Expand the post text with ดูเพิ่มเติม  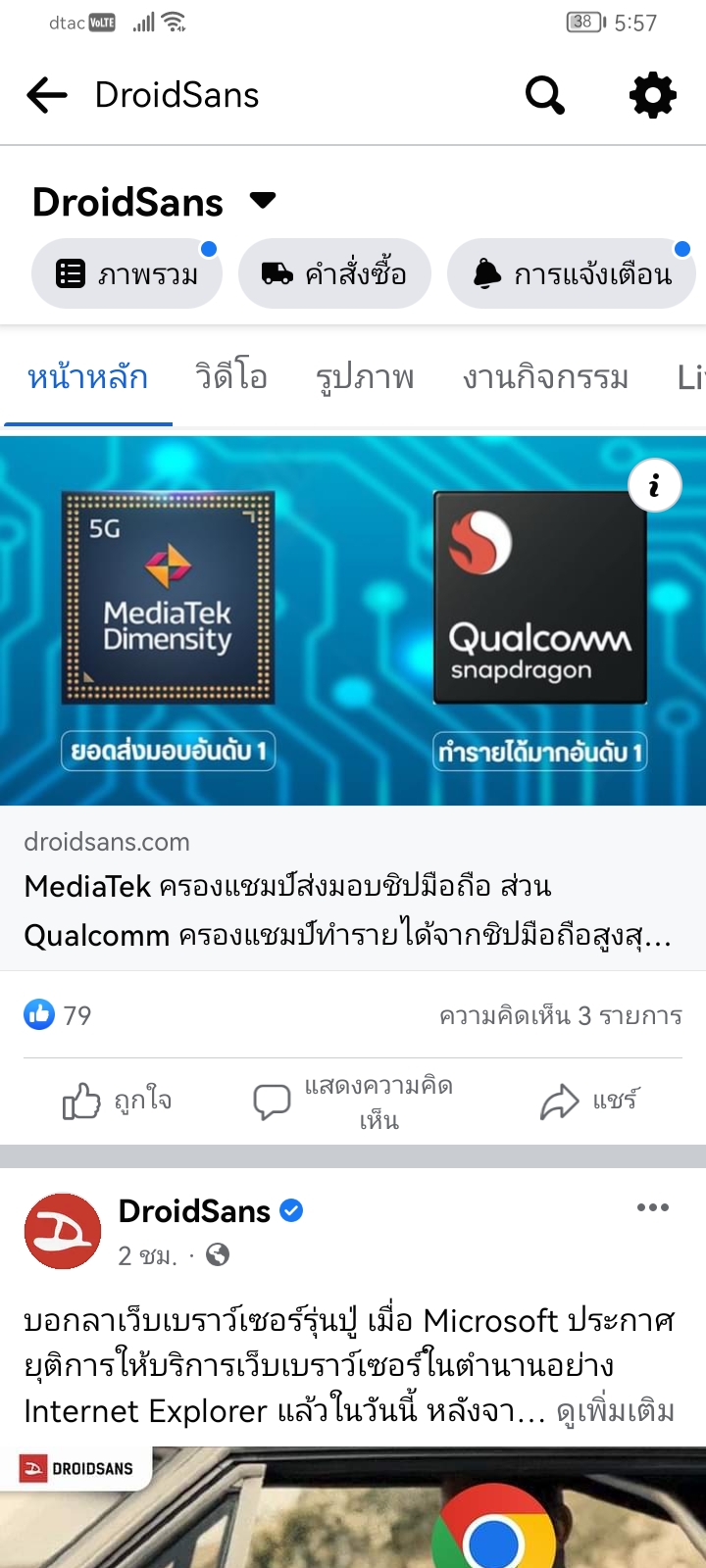(616, 1411)
